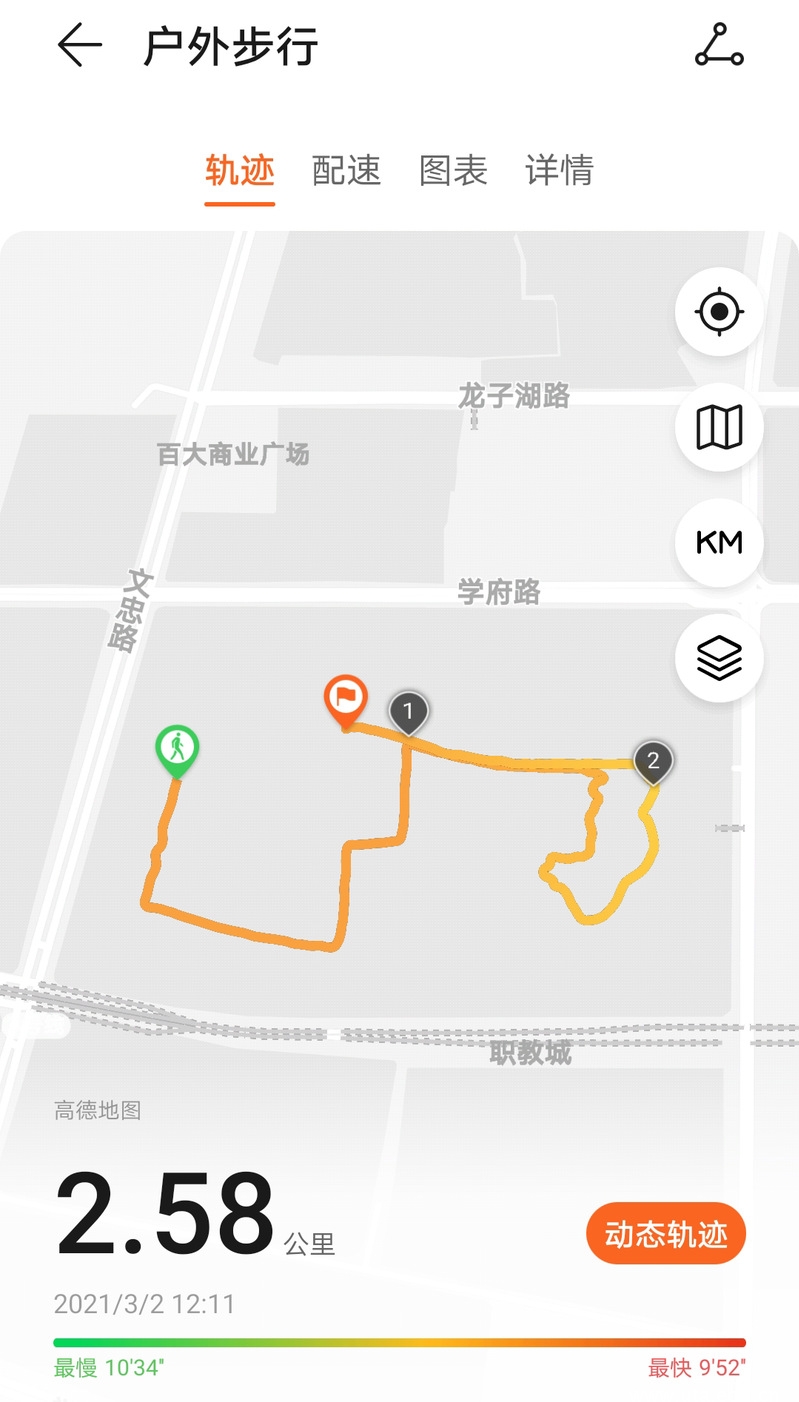Viewport: 799px width, 1402px height.
Task: Select the 轨迹 tab
Action: (x=240, y=170)
